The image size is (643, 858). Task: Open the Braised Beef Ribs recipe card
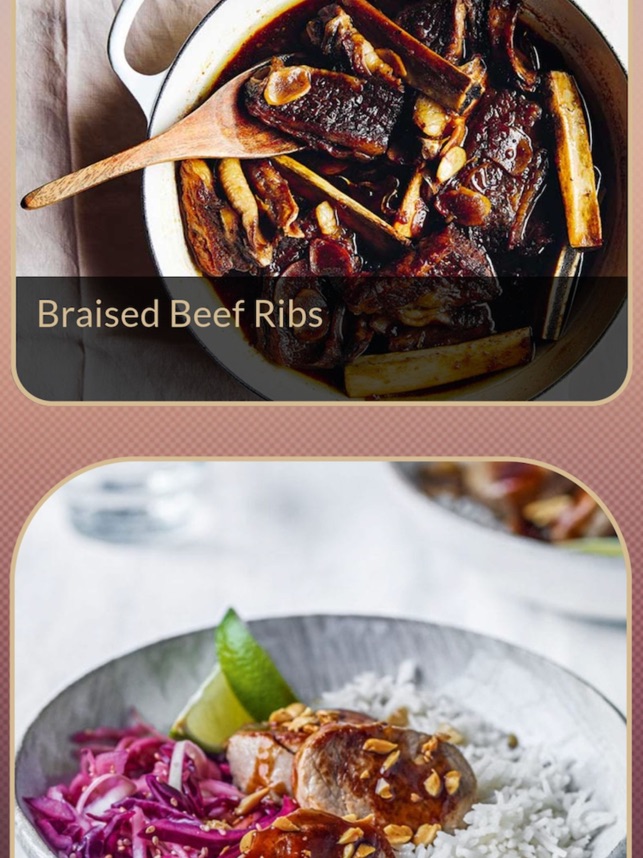pyautogui.click(x=320, y=200)
